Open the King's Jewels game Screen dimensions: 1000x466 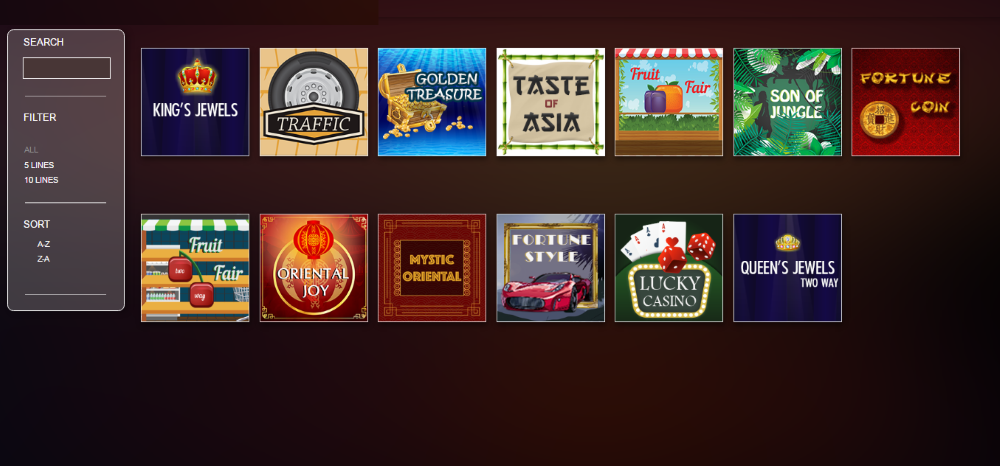coord(195,102)
